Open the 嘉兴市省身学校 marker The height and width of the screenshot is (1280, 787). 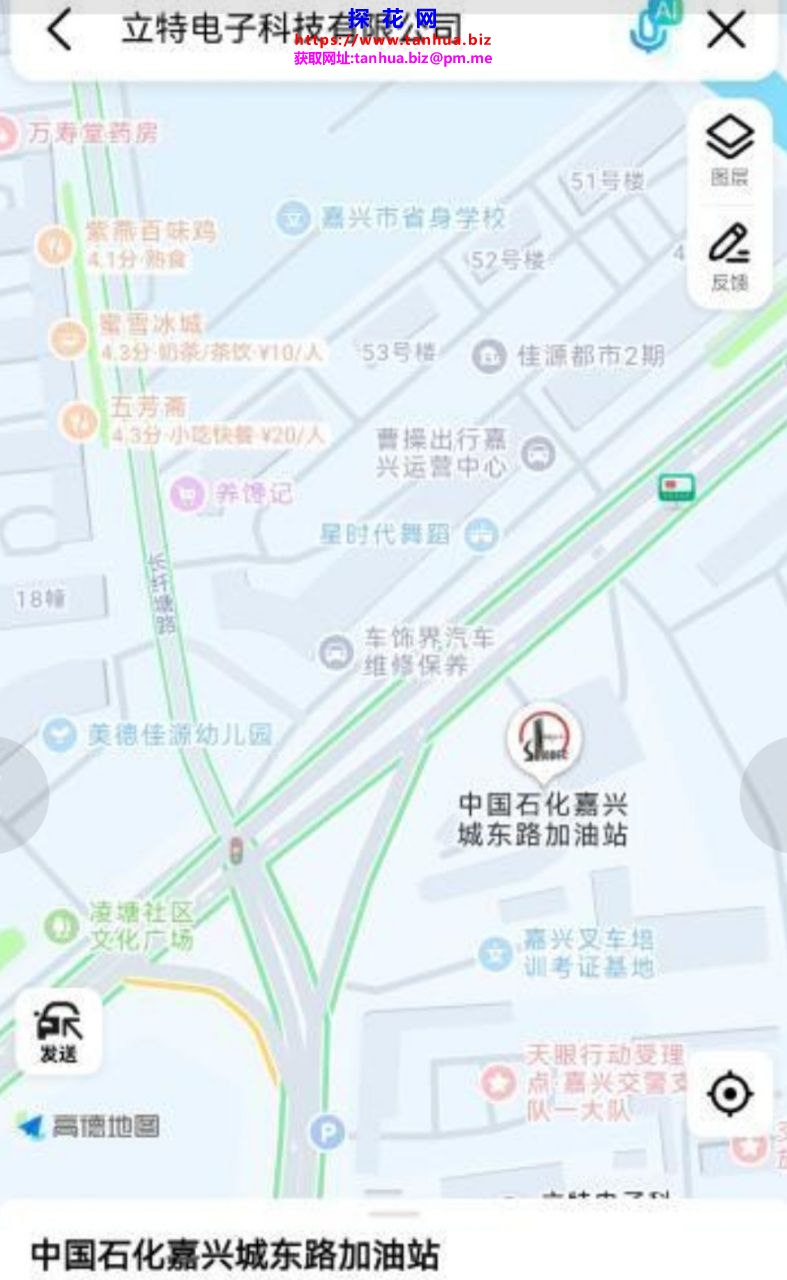pos(294,216)
